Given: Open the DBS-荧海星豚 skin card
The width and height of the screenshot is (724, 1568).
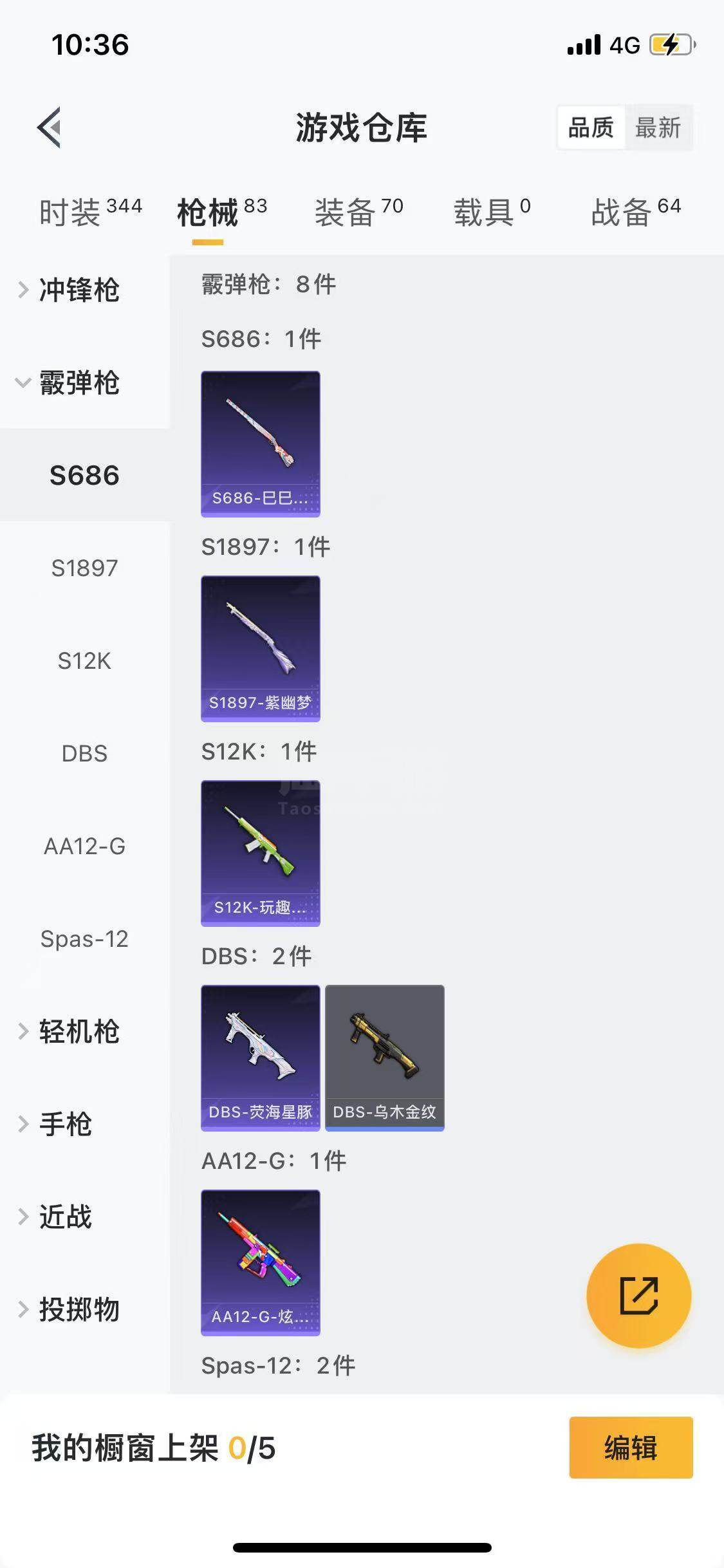Looking at the screenshot, I should (261, 1058).
